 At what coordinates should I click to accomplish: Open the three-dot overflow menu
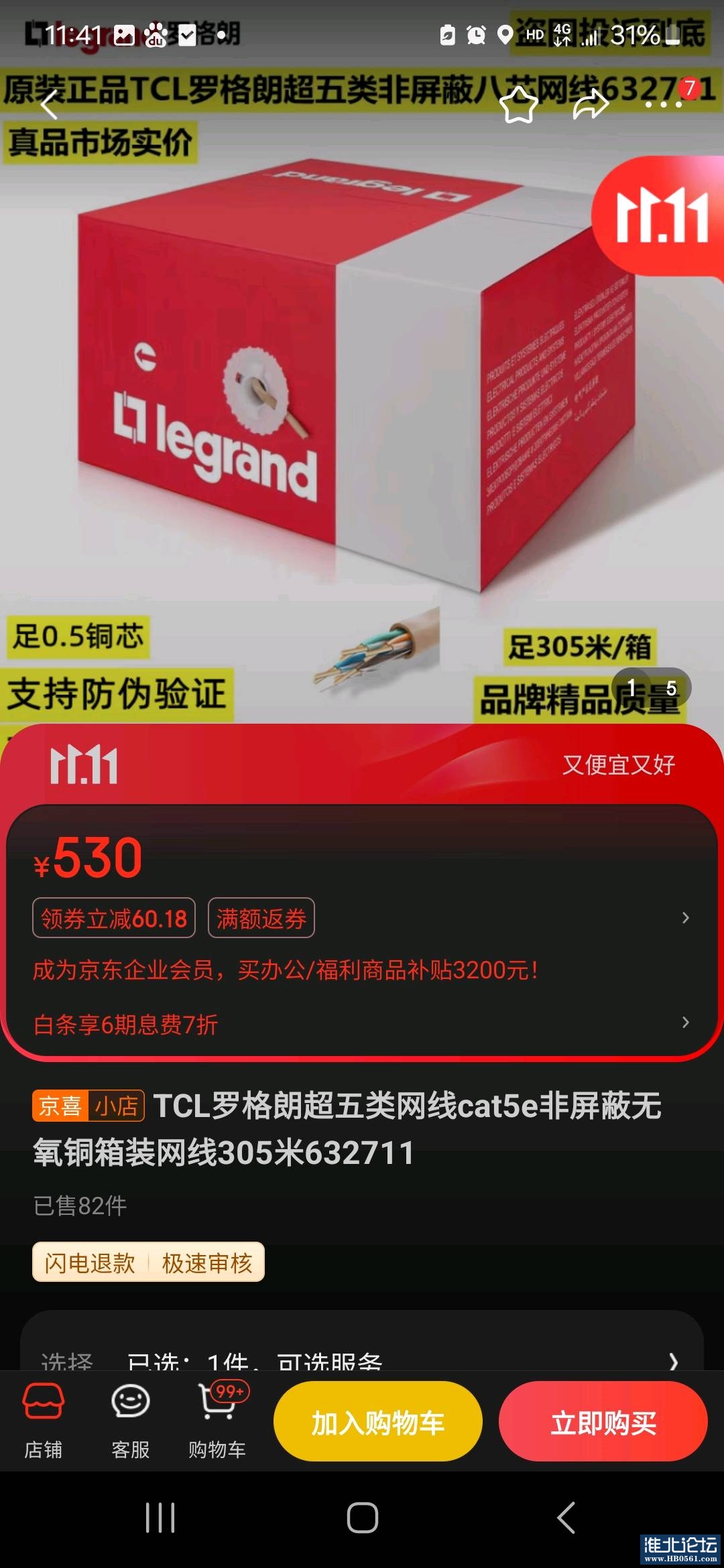pyautogui.click(x=663, y=105)
